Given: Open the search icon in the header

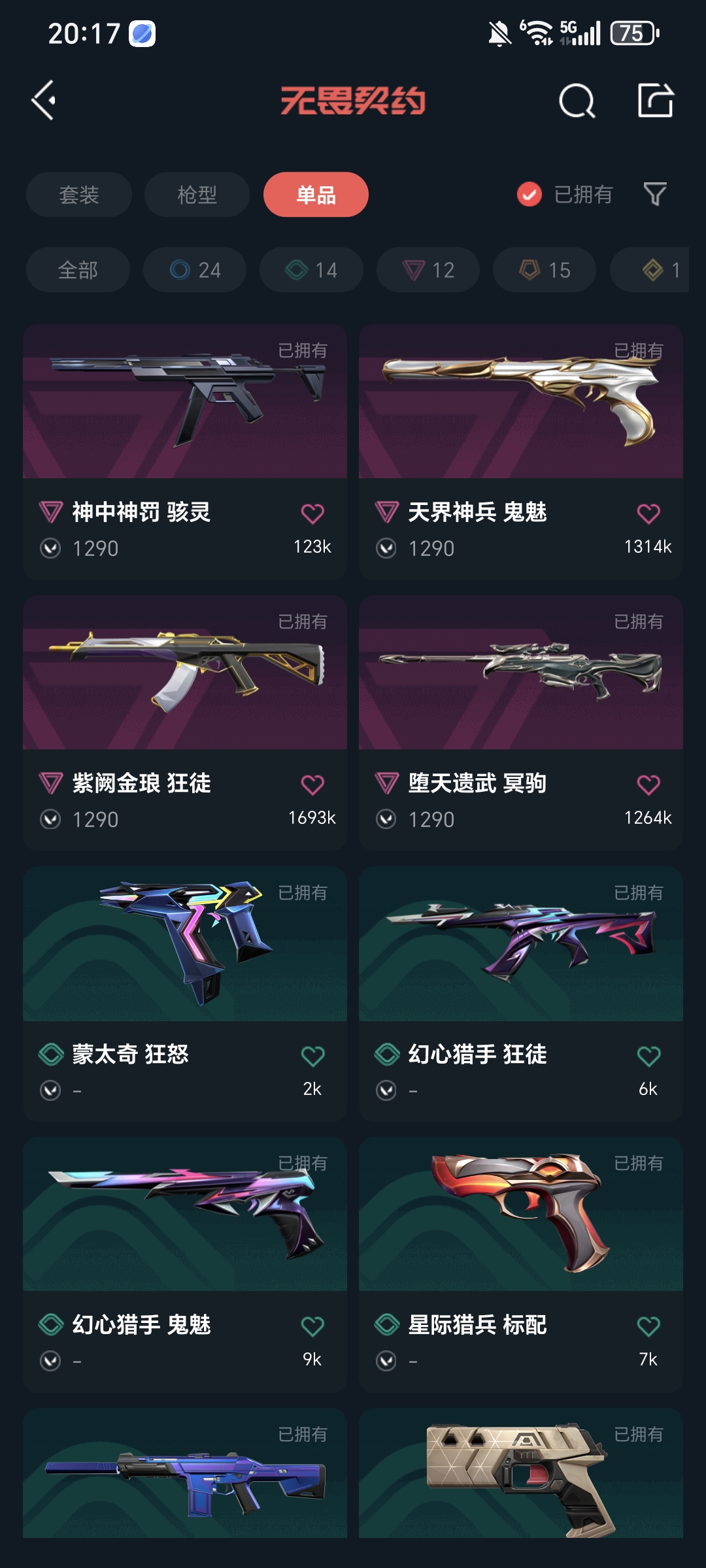Looking at the screenshot, I should click(x=577, y=101).
